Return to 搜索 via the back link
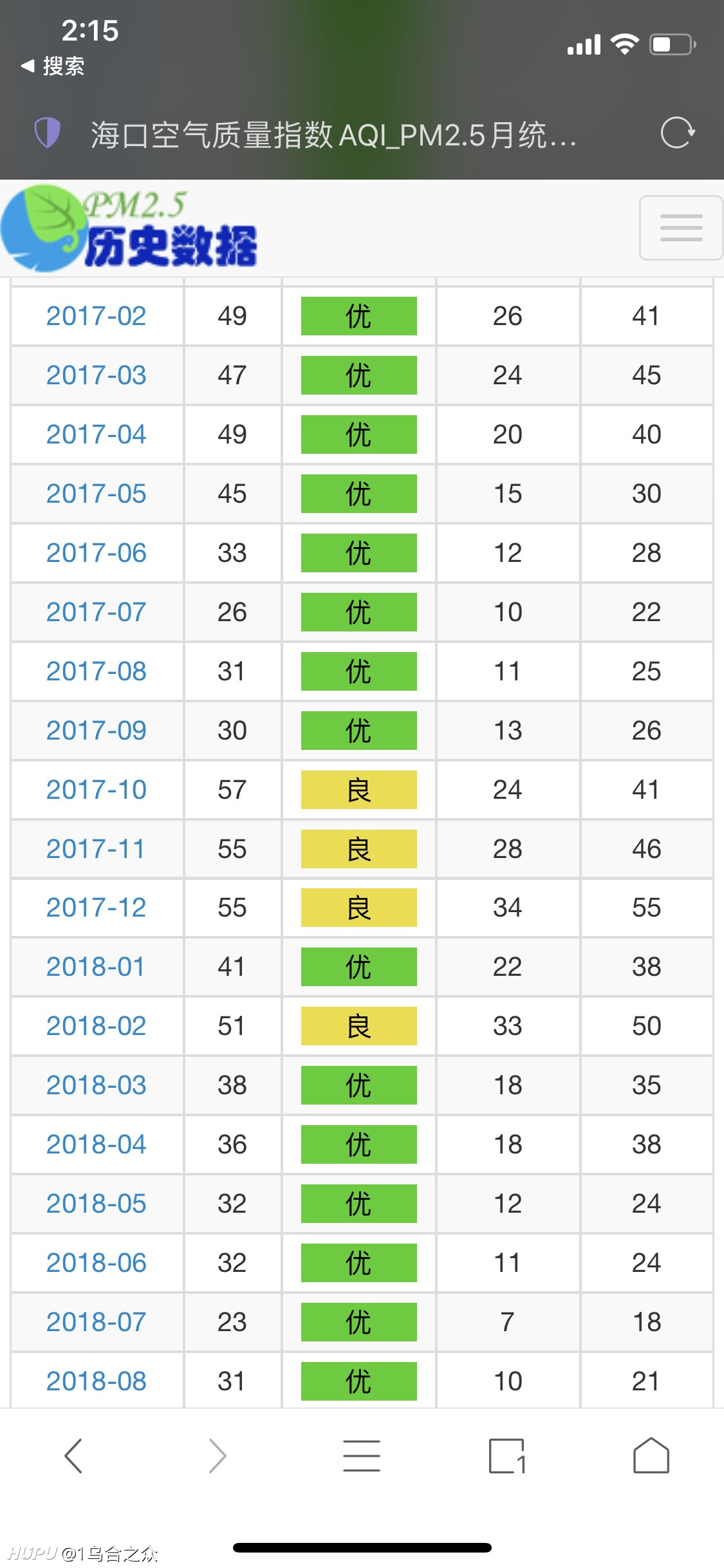The height and width of the screenshot is (1568, 724). [x=53, y=66]
